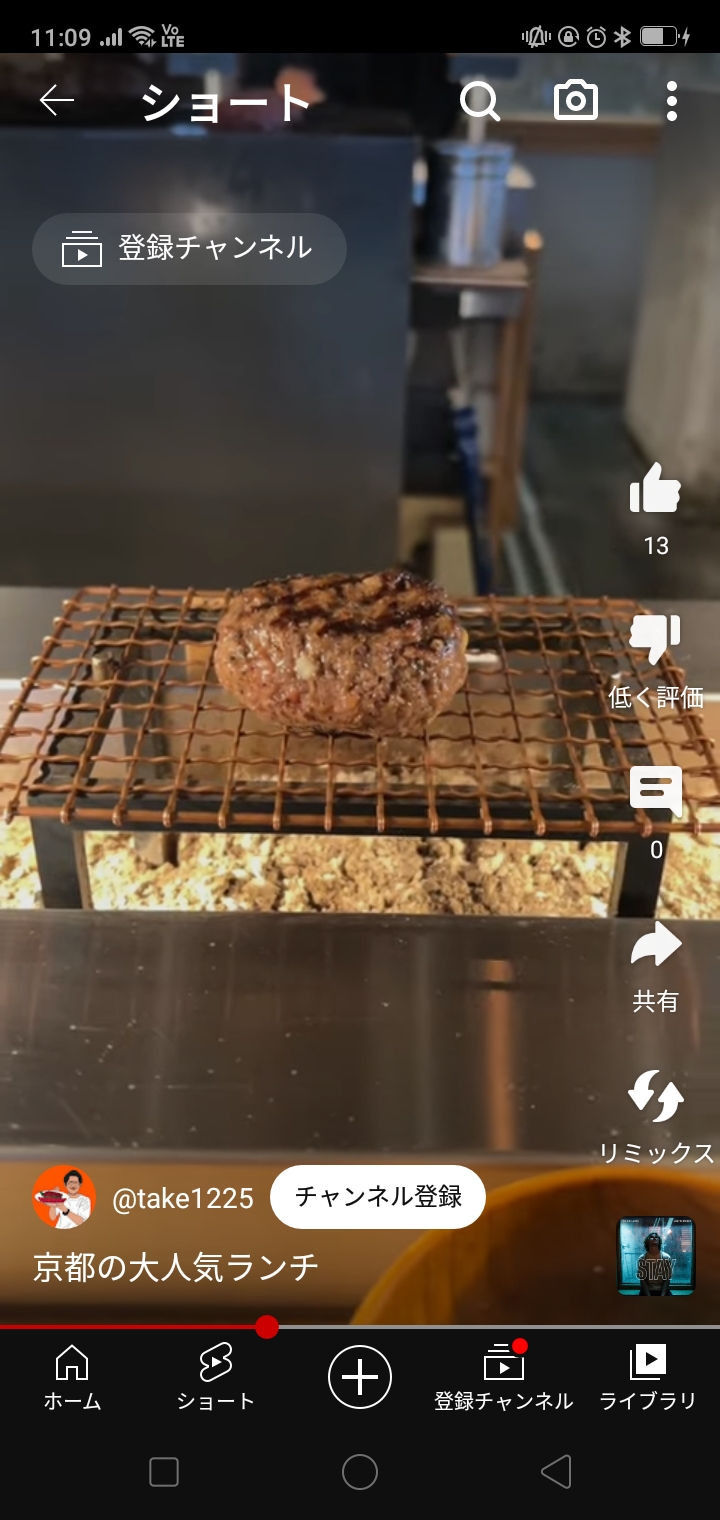Tap the plus create button
Screen dimensions: 720x1520
click(360, 1377)
